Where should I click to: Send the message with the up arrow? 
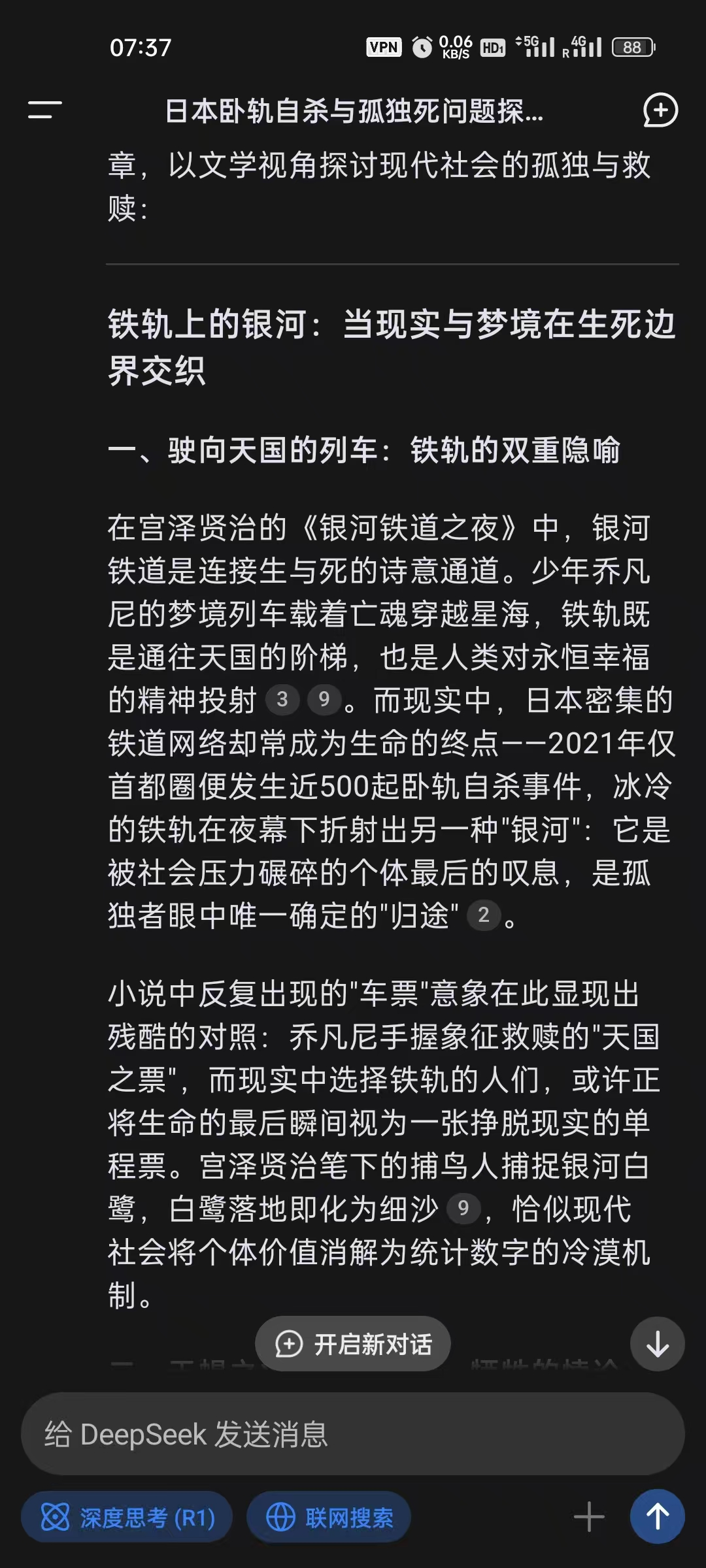pos(657,1517)
